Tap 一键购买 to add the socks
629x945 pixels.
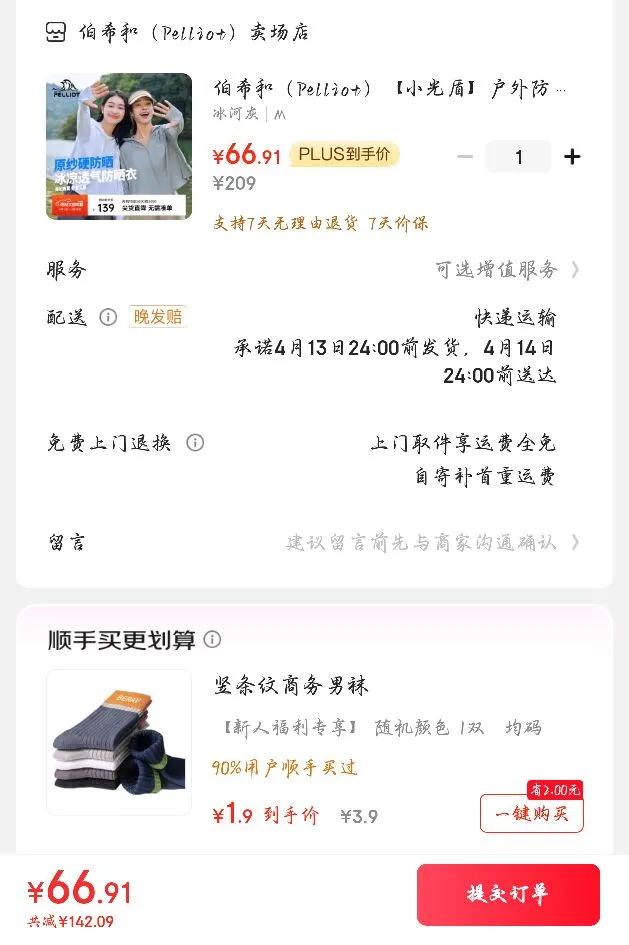click(x=531, y=813)
